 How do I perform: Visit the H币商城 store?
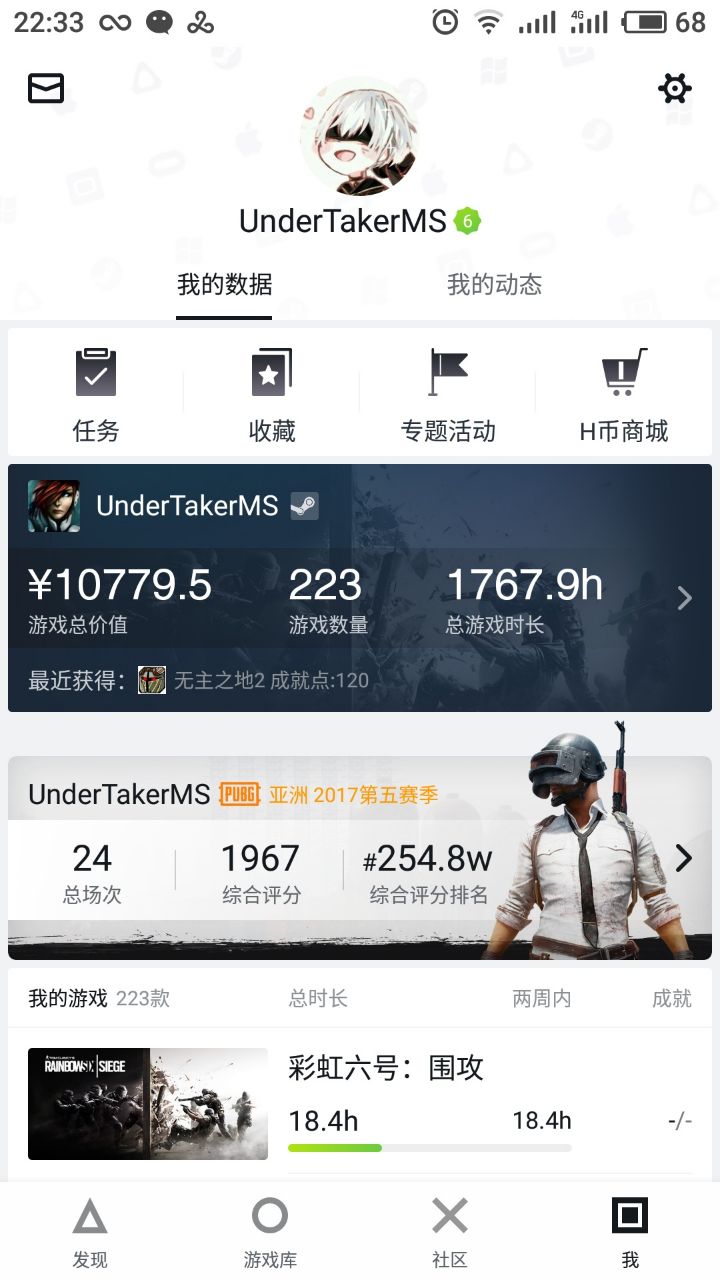(x=624, y=394)
